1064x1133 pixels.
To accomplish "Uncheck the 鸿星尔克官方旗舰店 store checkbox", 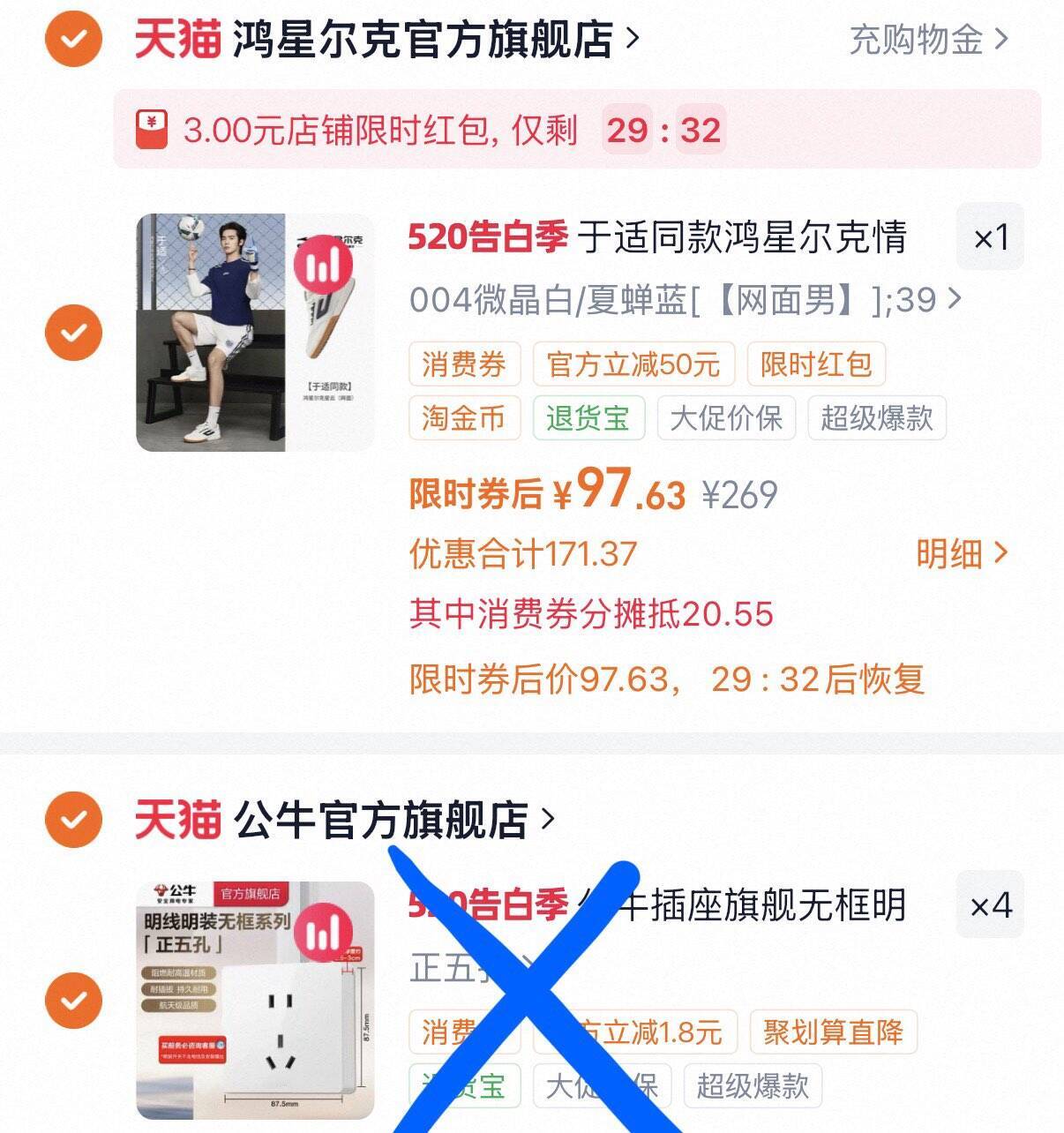I will 74,39.
